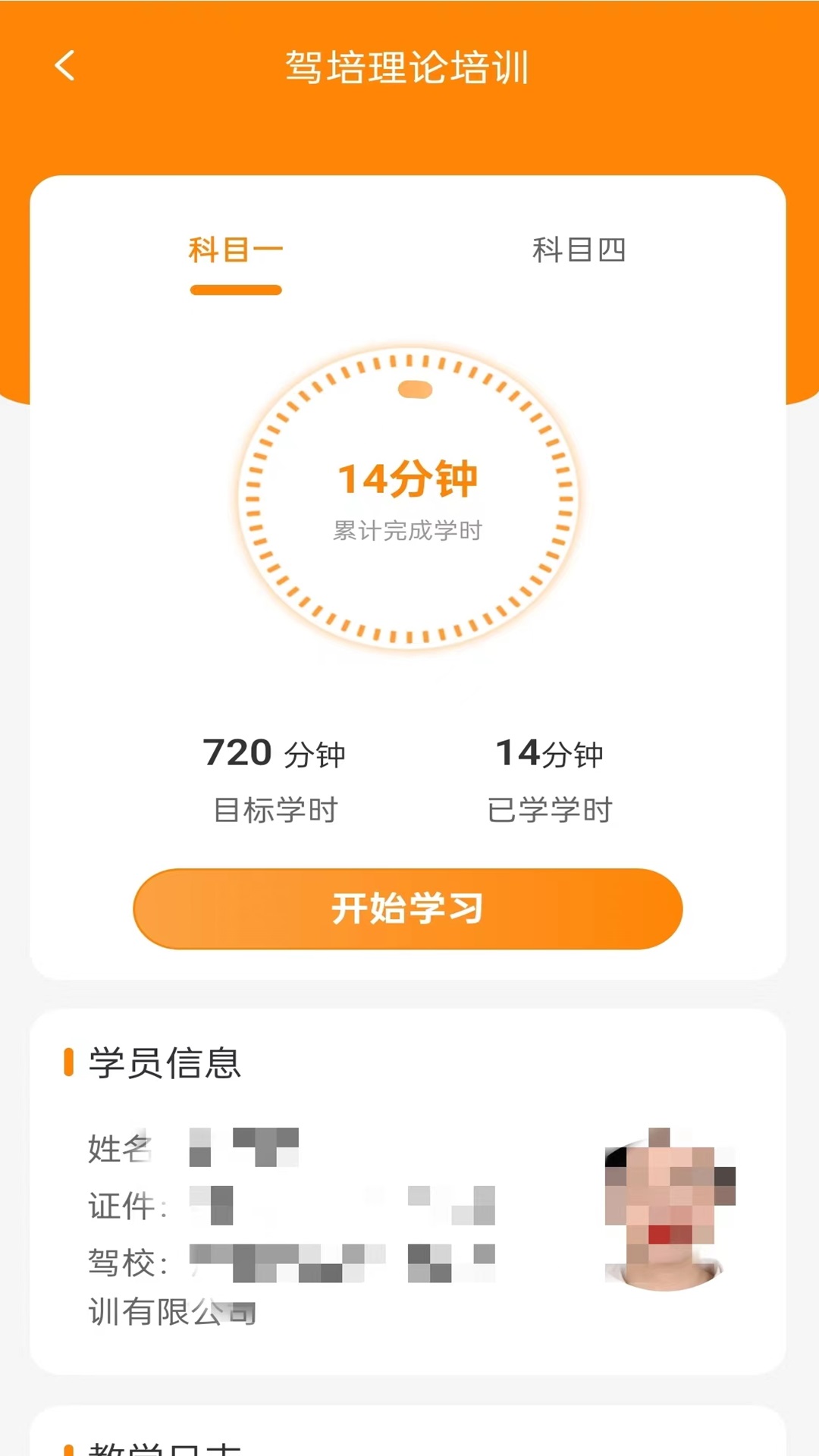Screen dimensions: 819x1456
Task: Tap the 14分钟 text inside the dial
Action: [408, 479]
